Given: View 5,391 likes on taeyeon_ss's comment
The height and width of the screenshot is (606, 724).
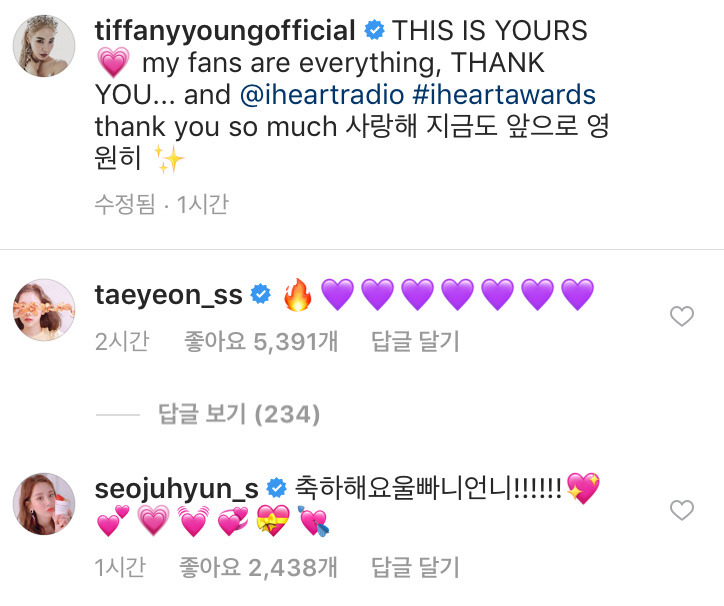Looking at the screenshot, I should [260, 342].
